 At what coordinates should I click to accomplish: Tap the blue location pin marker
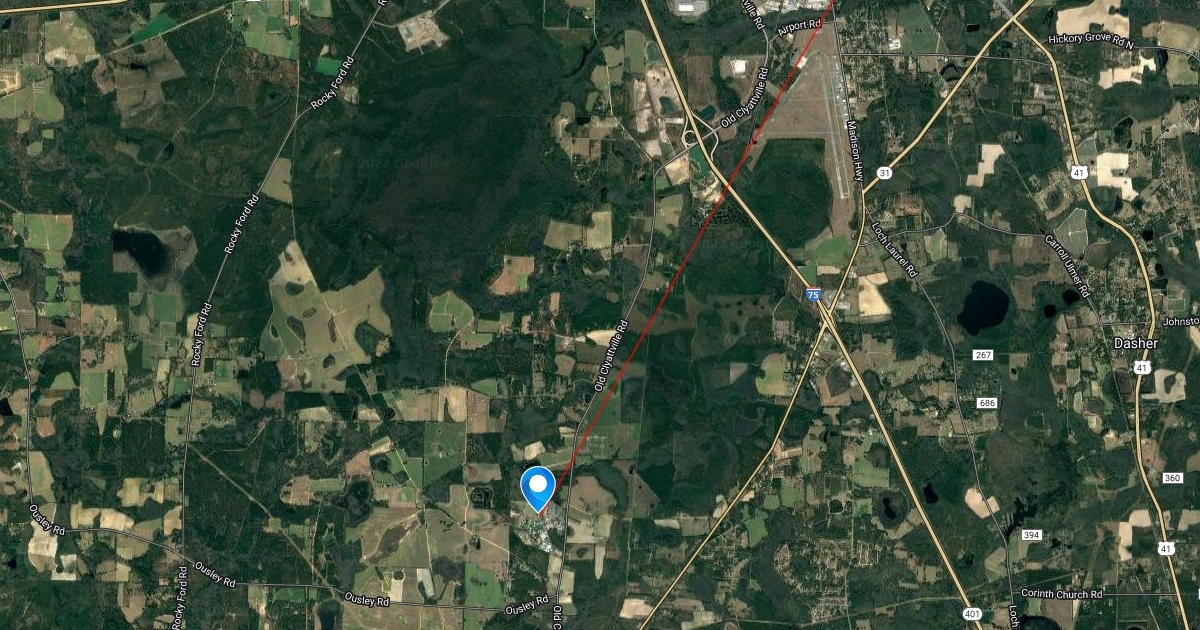539,488
